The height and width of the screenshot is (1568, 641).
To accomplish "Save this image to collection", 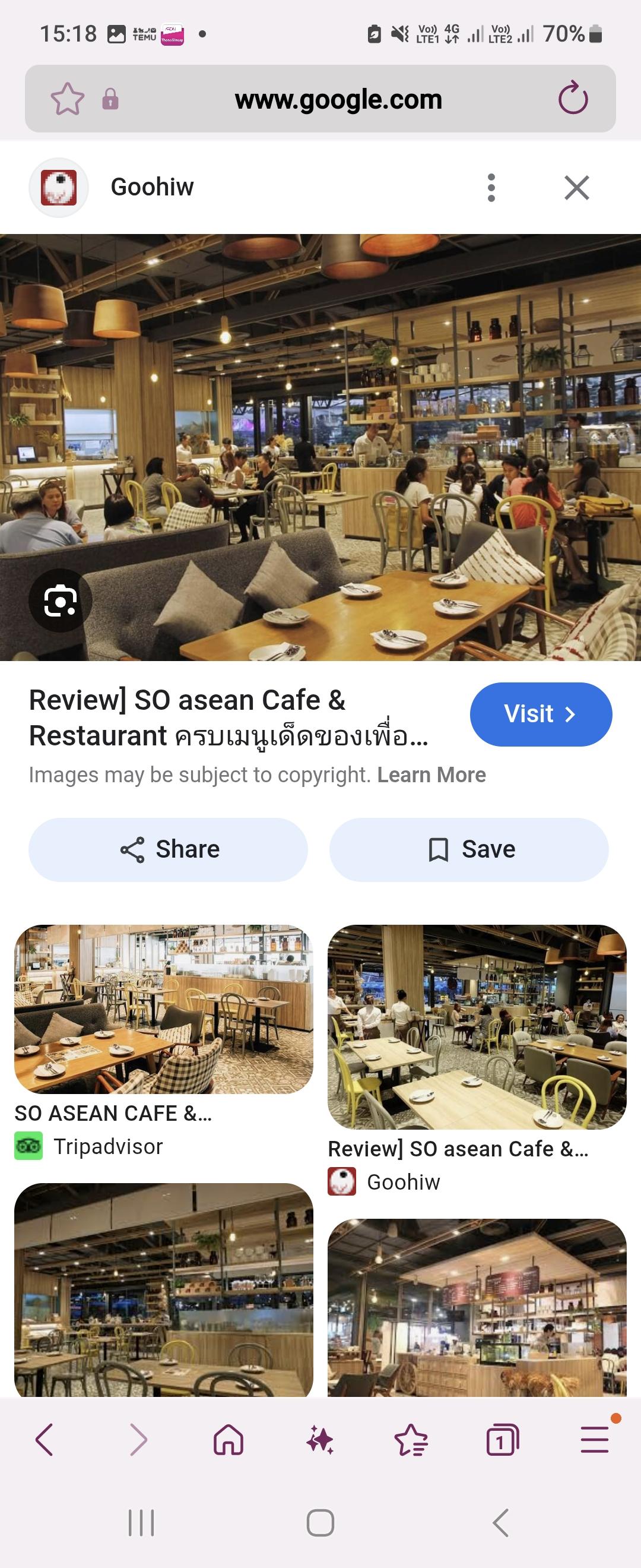I will click(x=469, y=849).
